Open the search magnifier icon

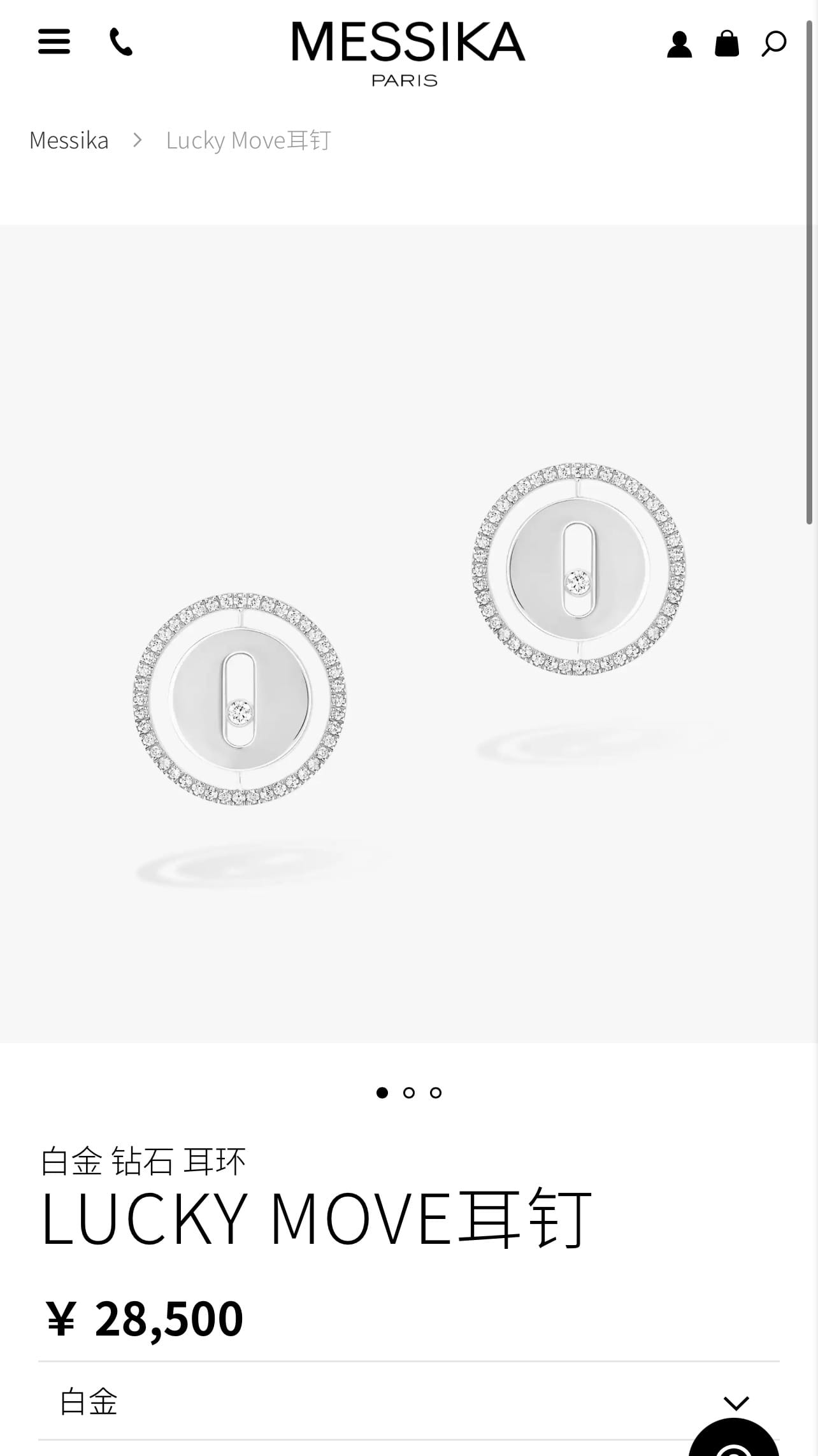pyautogui.click(x=773, y=44)
